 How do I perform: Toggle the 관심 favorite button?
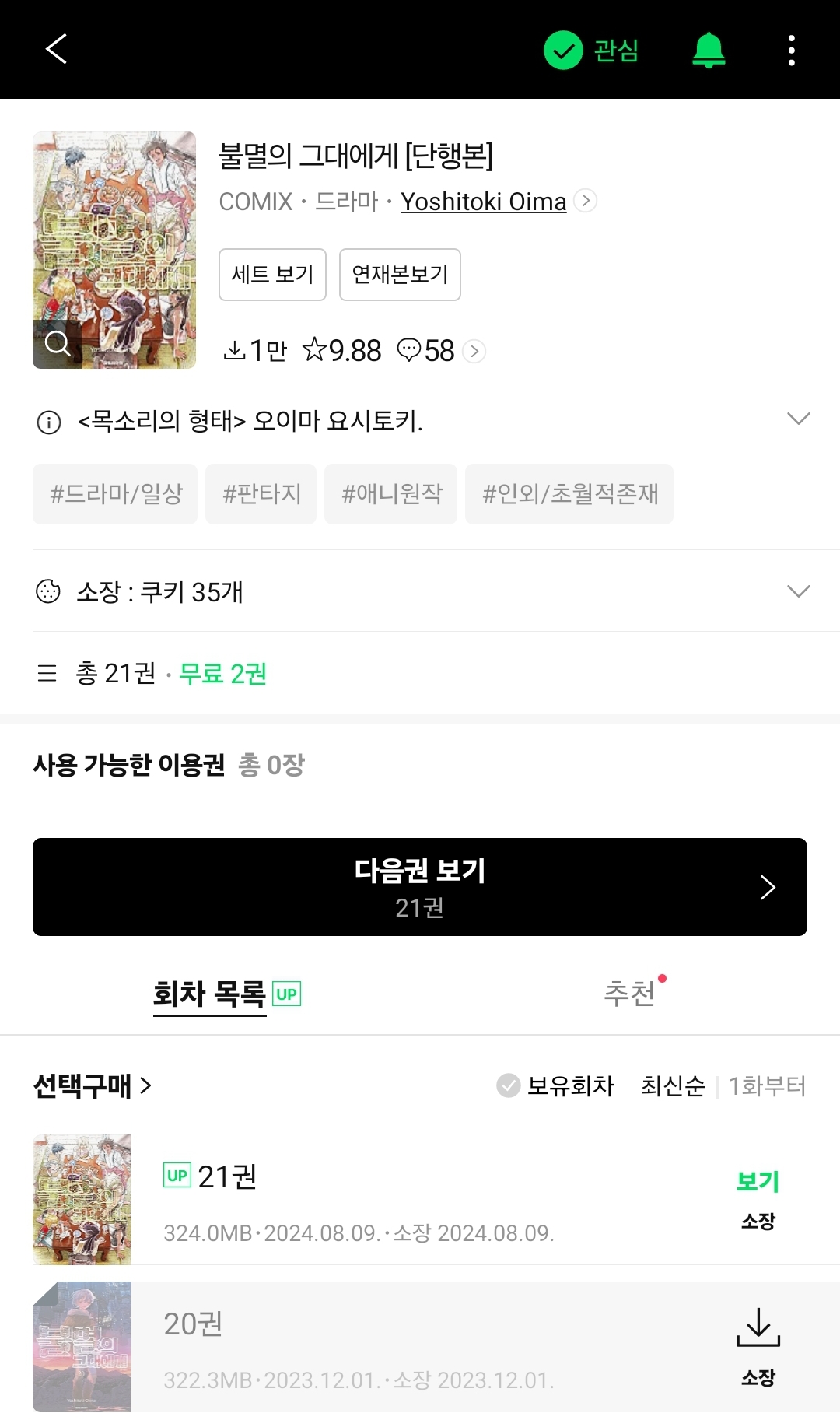pyautogui.click(x=591, y=51)
